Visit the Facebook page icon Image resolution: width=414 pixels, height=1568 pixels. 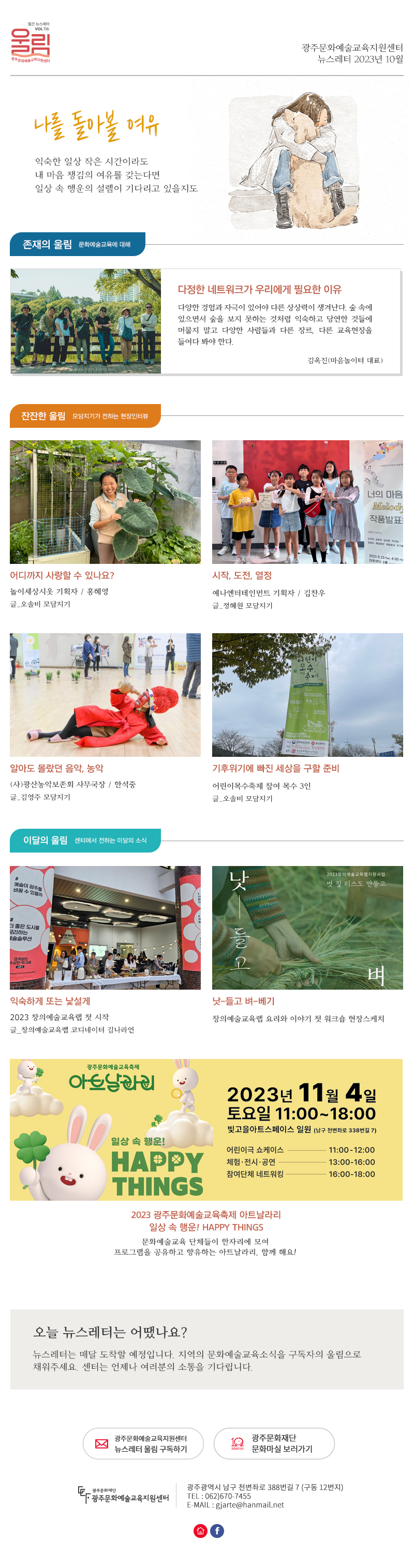tap(217, 1530)
